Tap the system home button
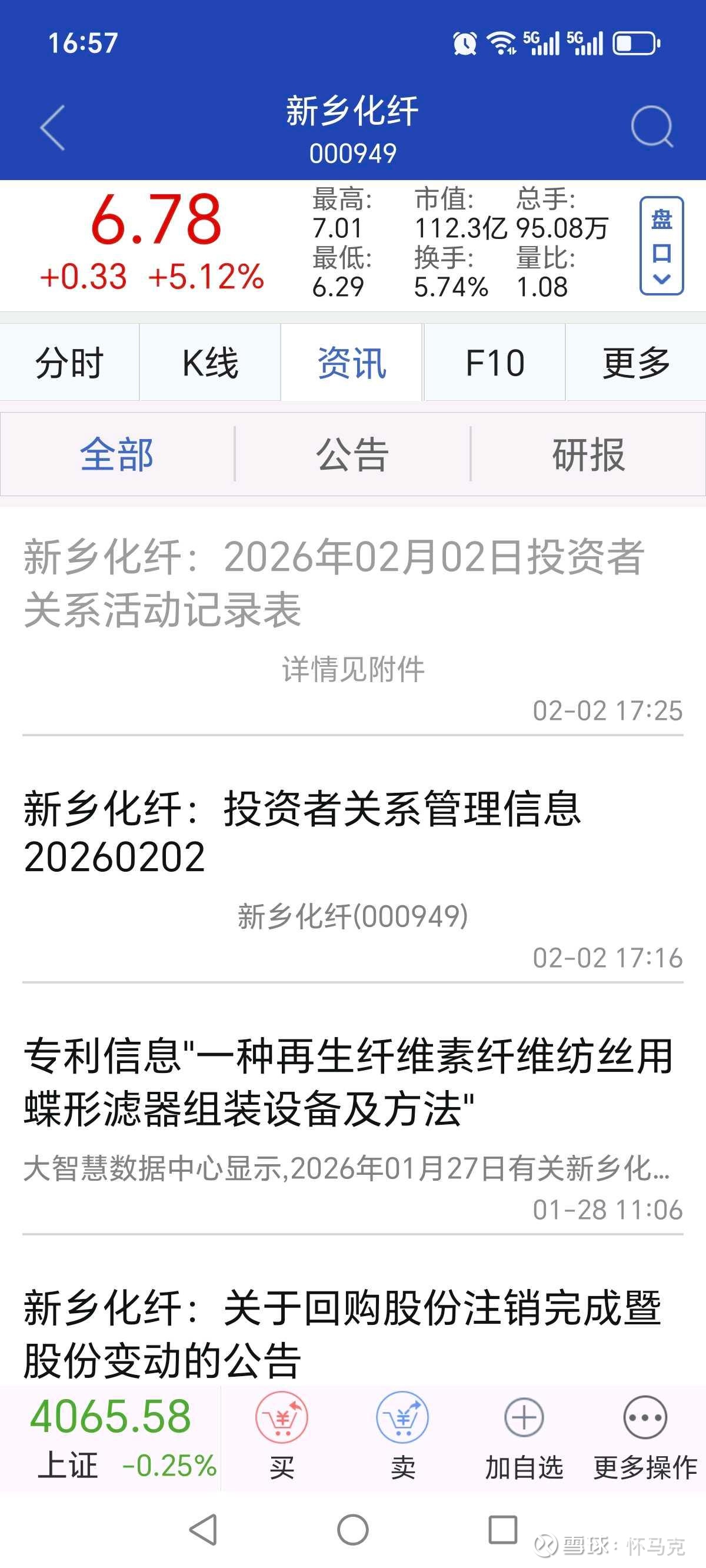The height and width of the screenshot is (1568, 706). coord(352,1530)
